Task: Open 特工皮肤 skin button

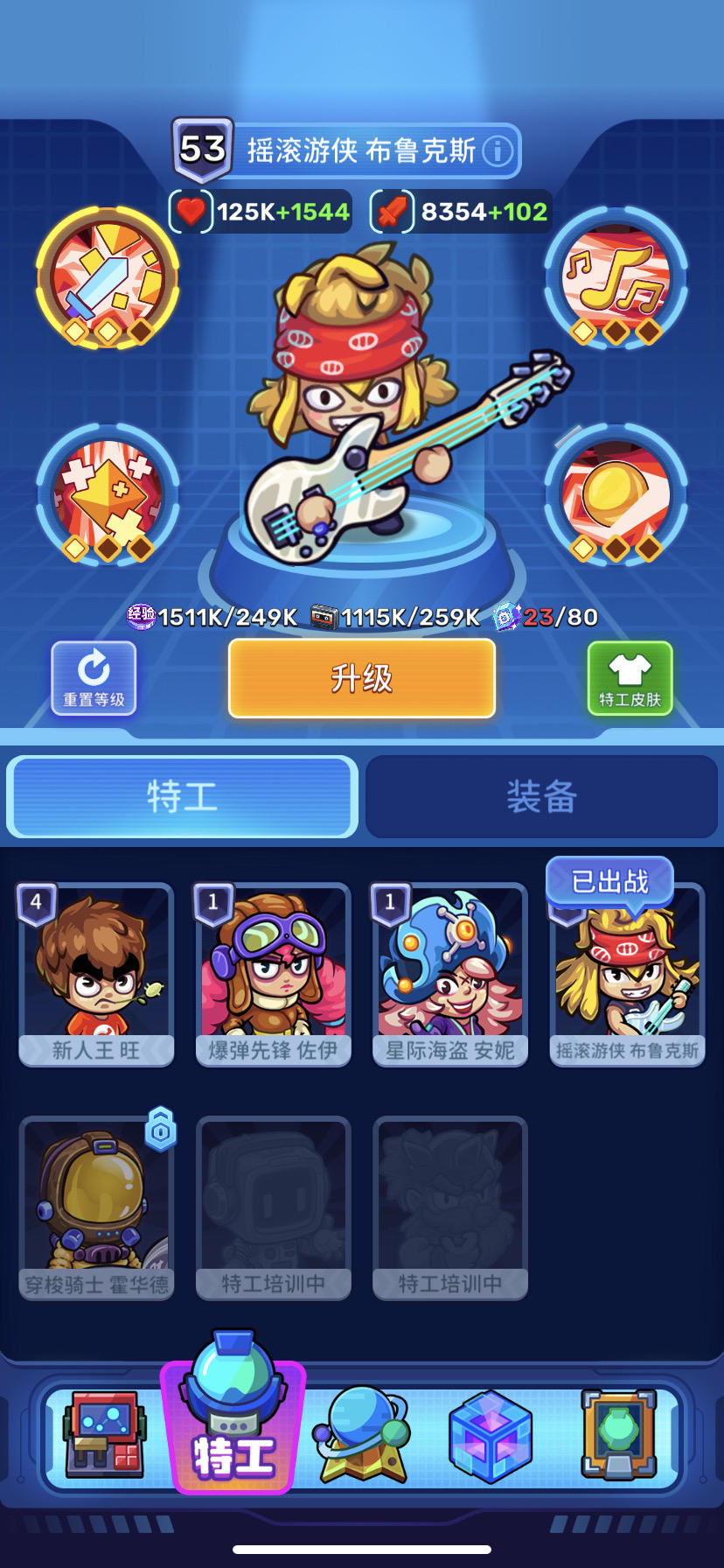Action: tap(630, 679)
